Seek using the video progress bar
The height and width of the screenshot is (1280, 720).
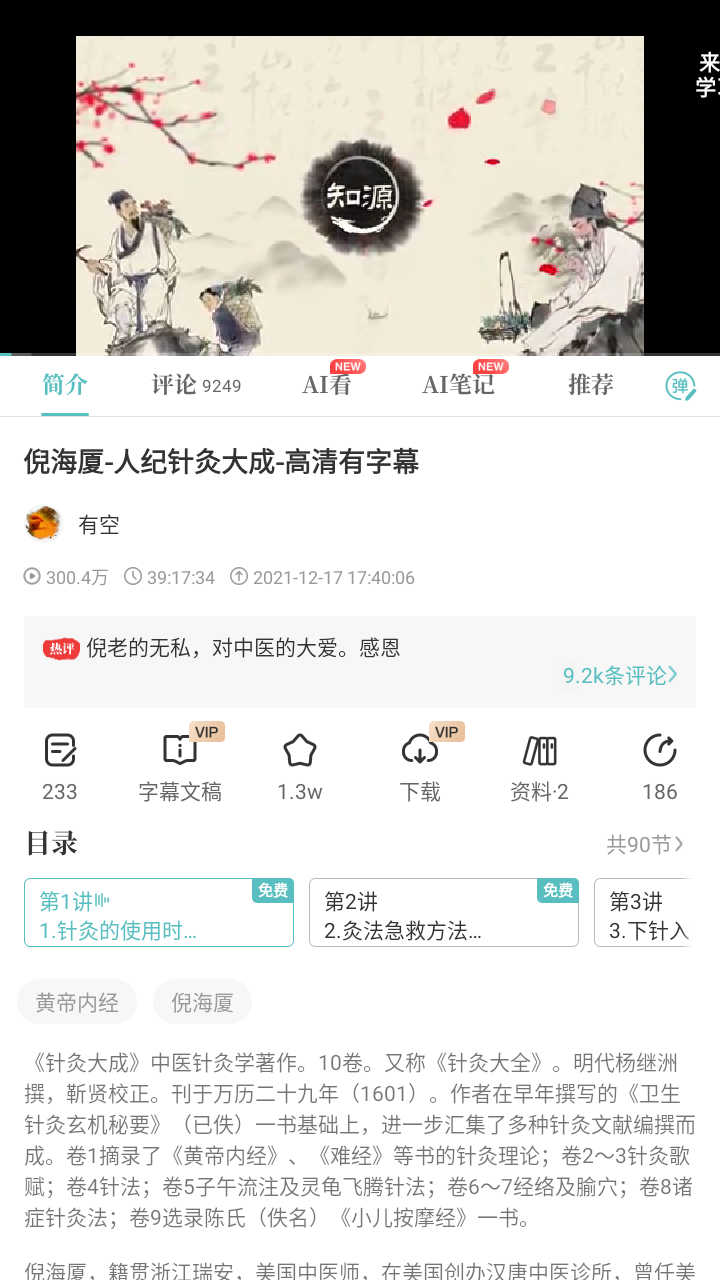coord(360,355)
